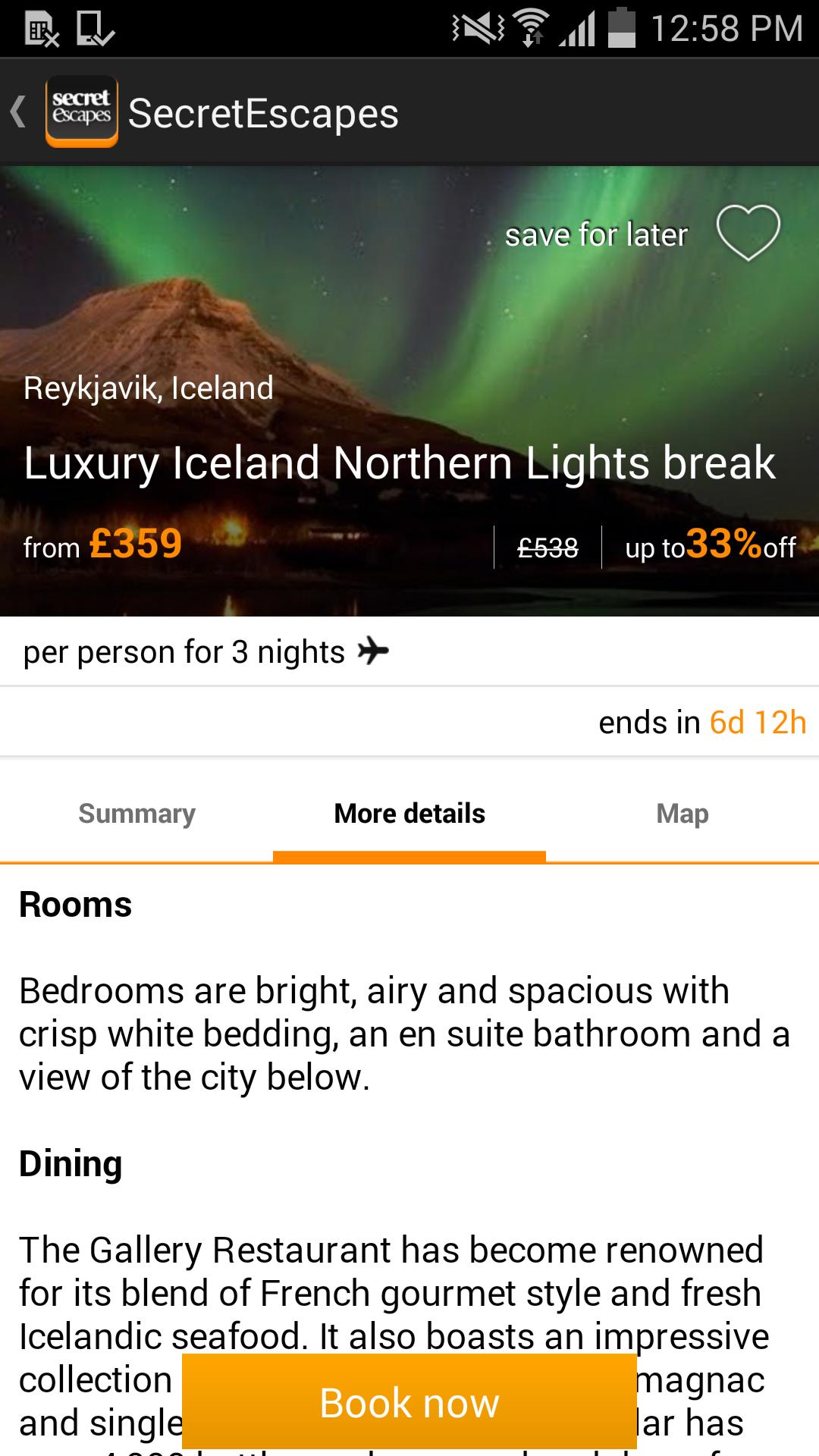Expand the Dining section details
The width and height of the screenshot is (819, 1456).
pos(70,1163)
